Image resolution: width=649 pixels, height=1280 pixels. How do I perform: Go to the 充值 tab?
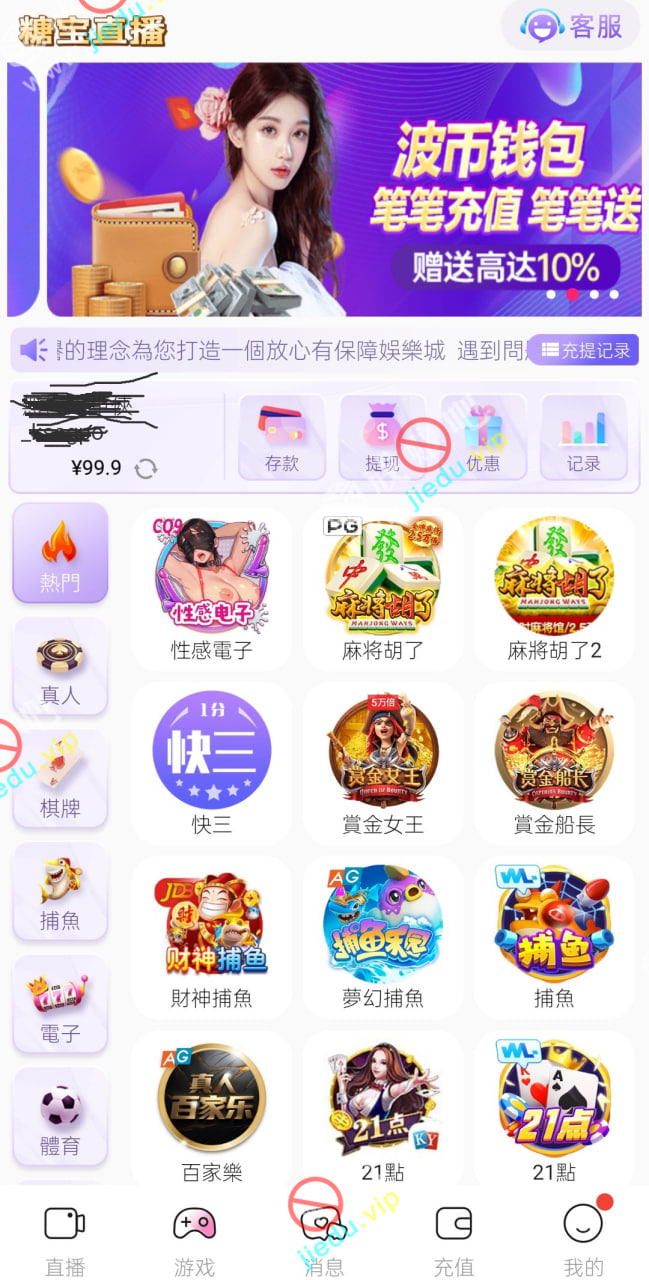453,1240
